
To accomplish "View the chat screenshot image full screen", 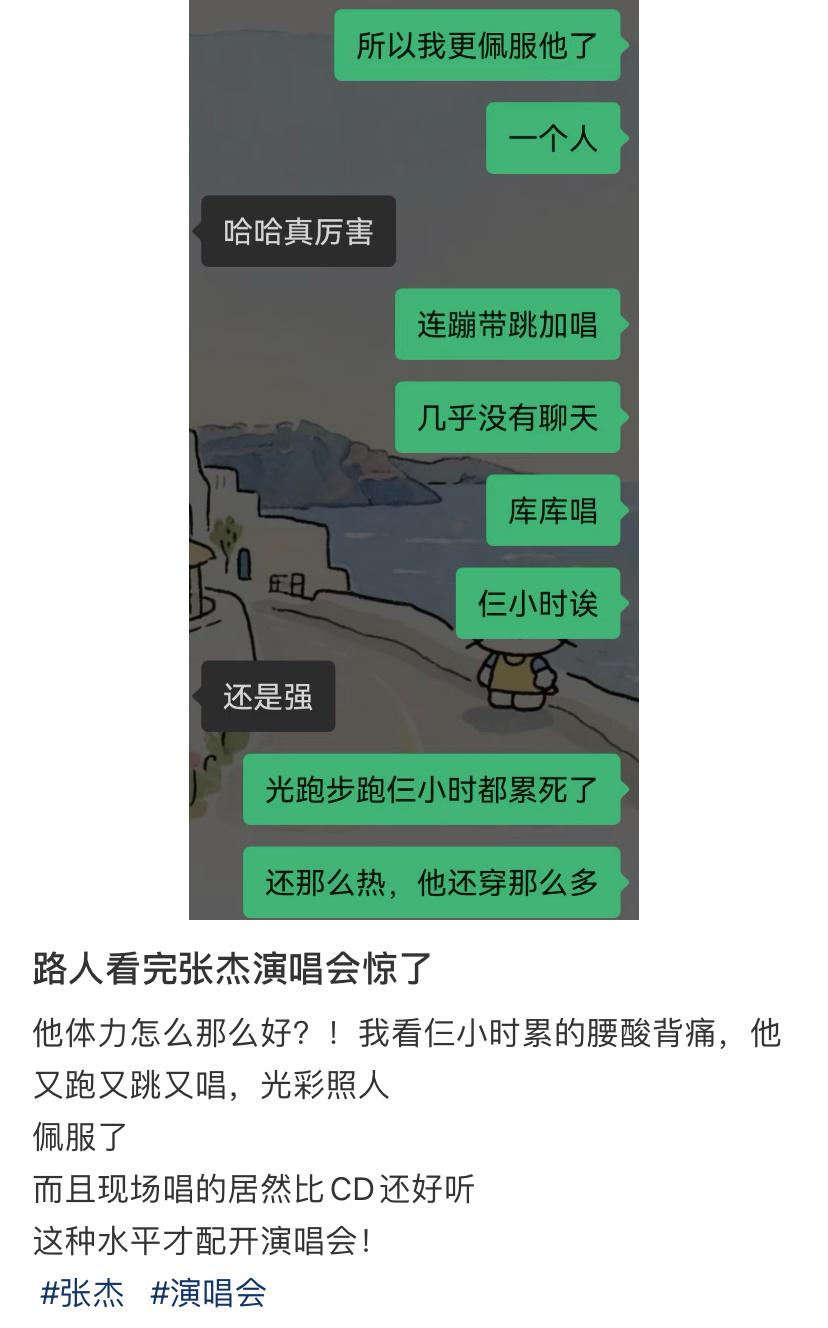I will pyautogui.click(x=414, y=459).
